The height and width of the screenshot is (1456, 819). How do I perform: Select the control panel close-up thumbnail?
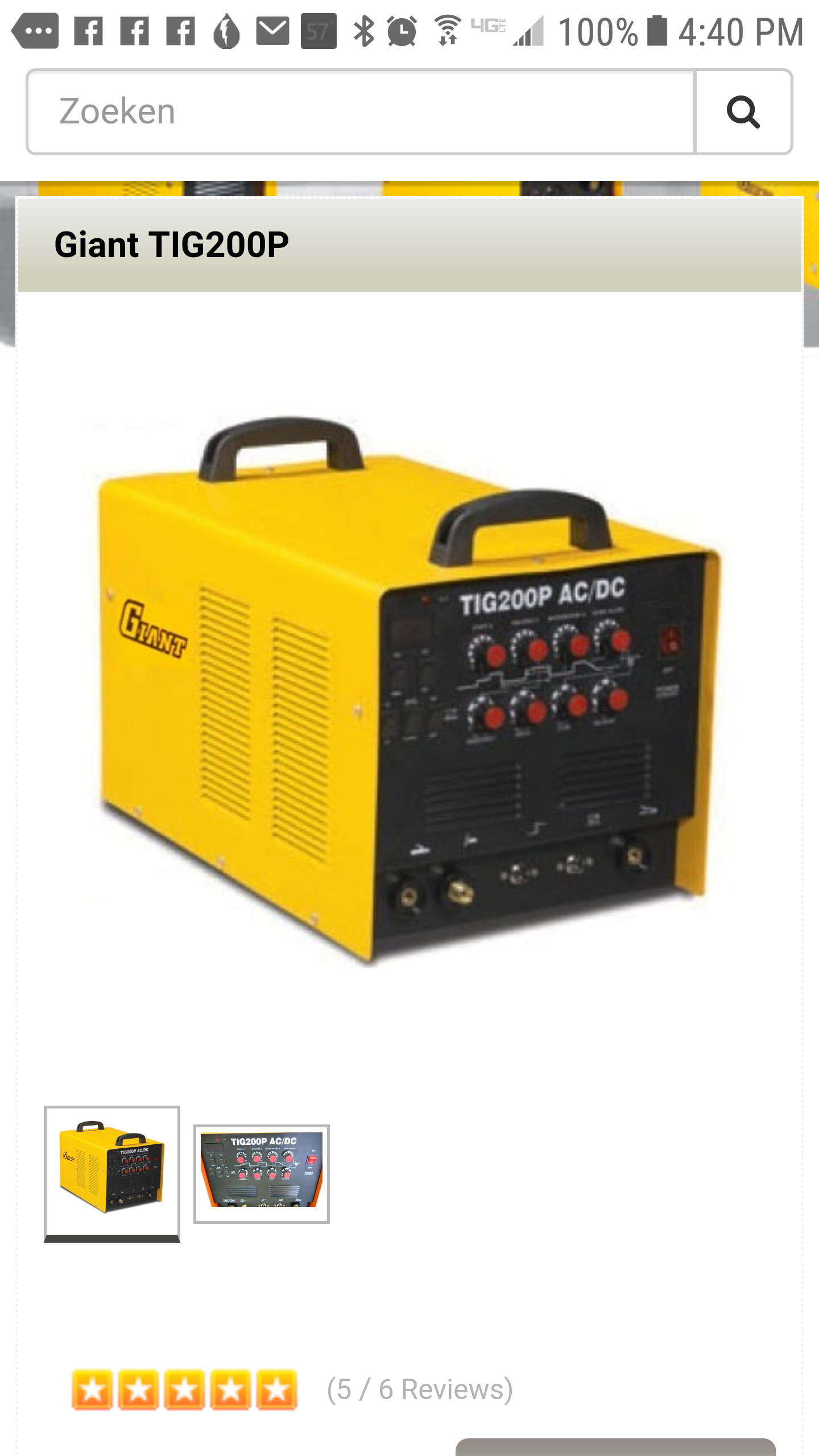coord(262,1174)
